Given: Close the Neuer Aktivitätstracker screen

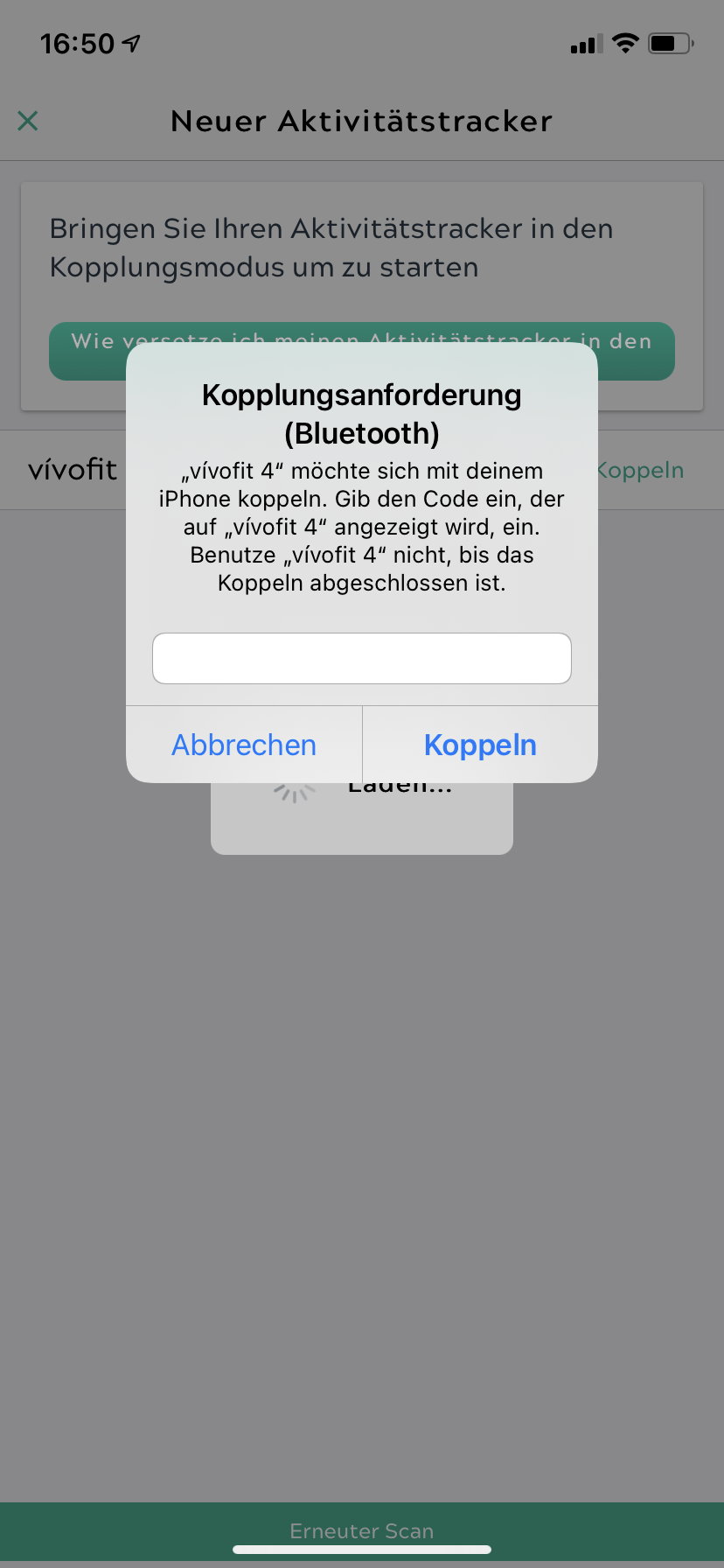Looking at the screenshot, I should tap(28, 121).
